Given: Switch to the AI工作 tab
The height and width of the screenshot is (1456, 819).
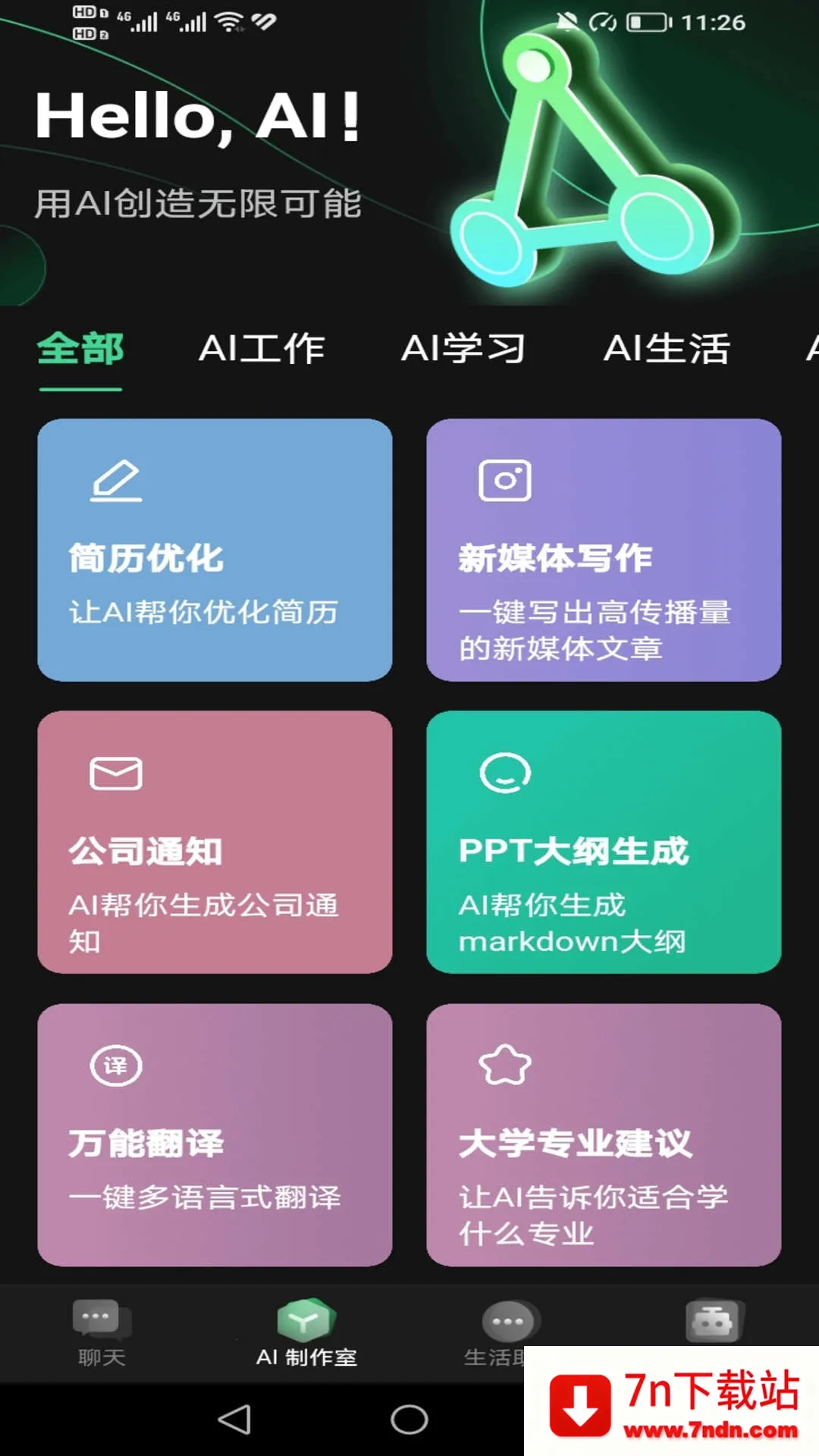Looking at the screenshot, I should pos(262,350).
